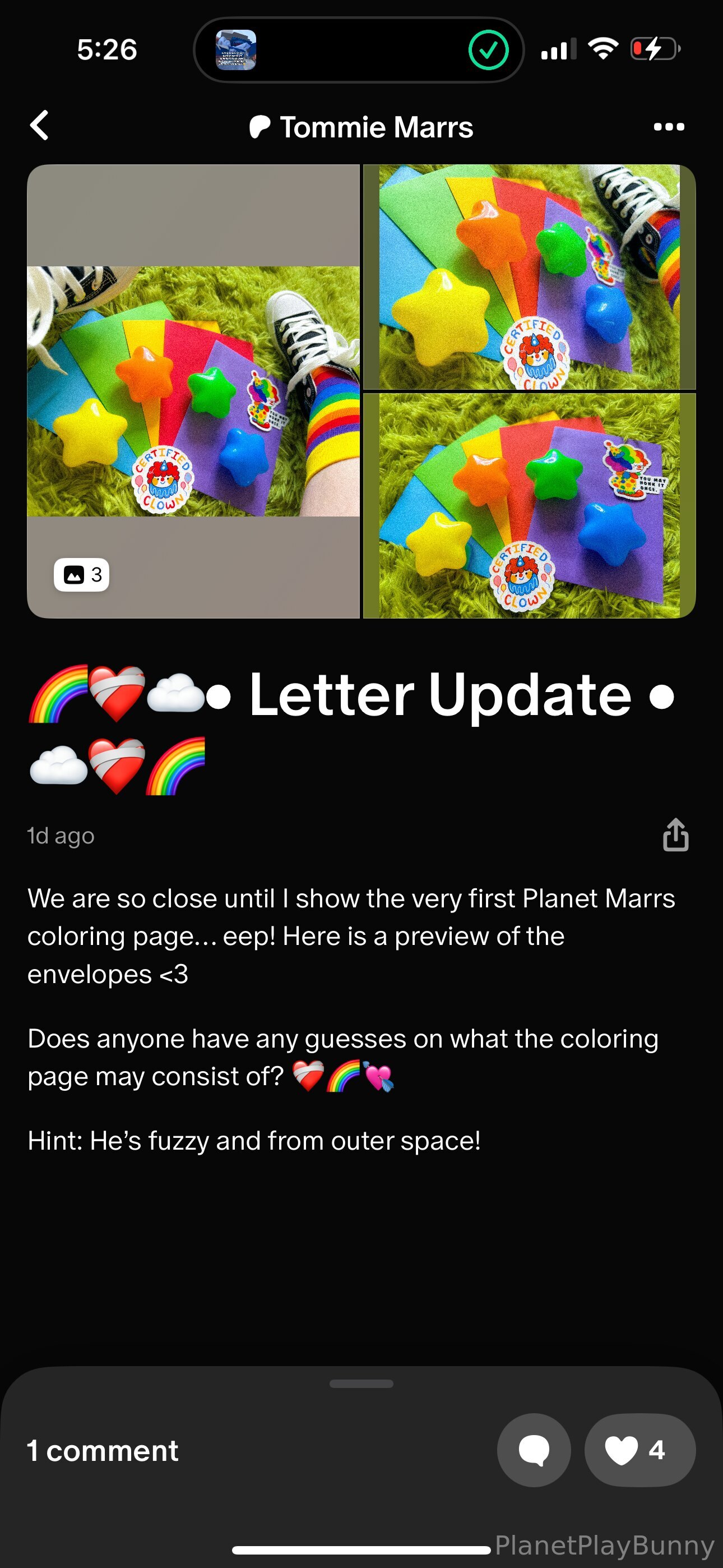Expand the 1 comment panel
This screenshot has height=1568, width=723.
coord(103,1451)
